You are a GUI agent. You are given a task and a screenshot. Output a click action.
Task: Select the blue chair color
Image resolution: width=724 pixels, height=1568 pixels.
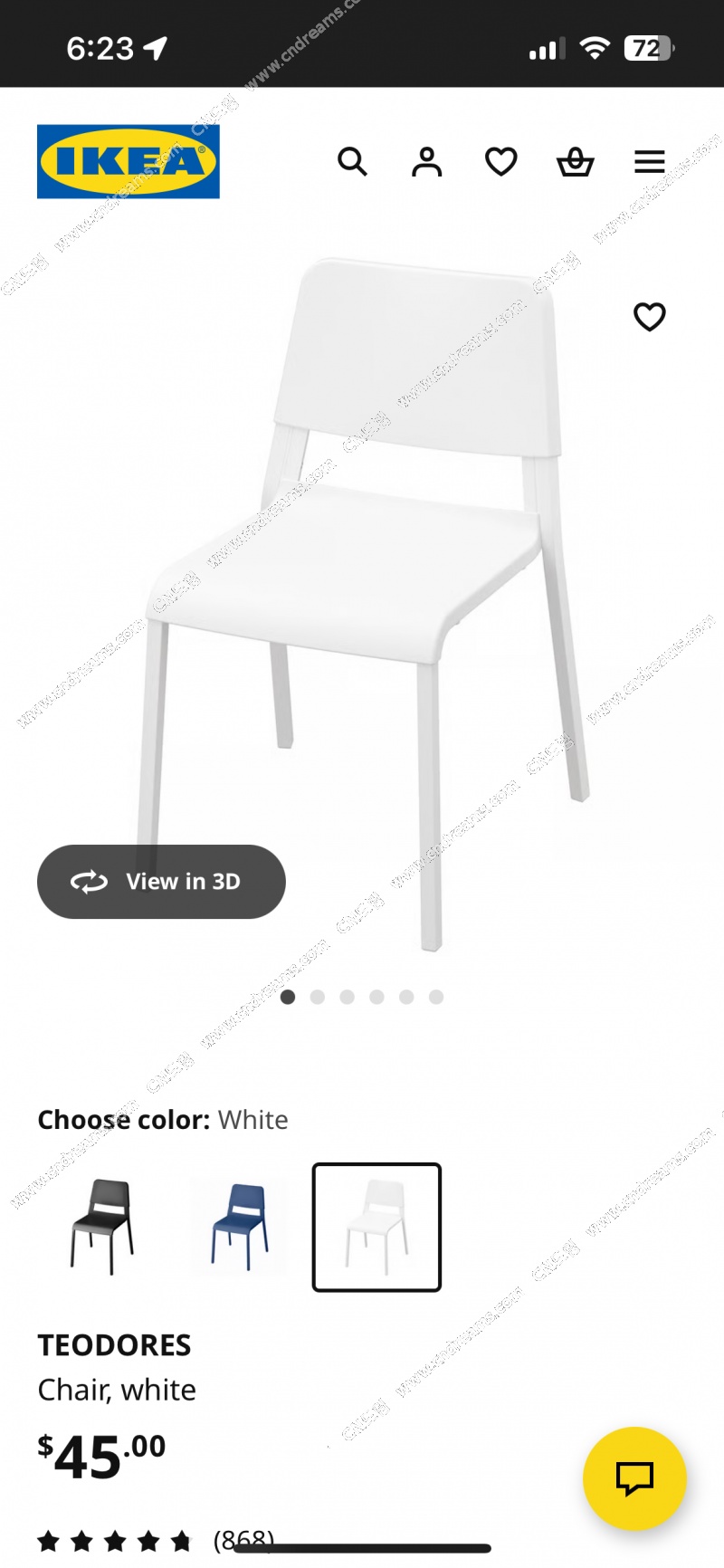pos(240,1227)
